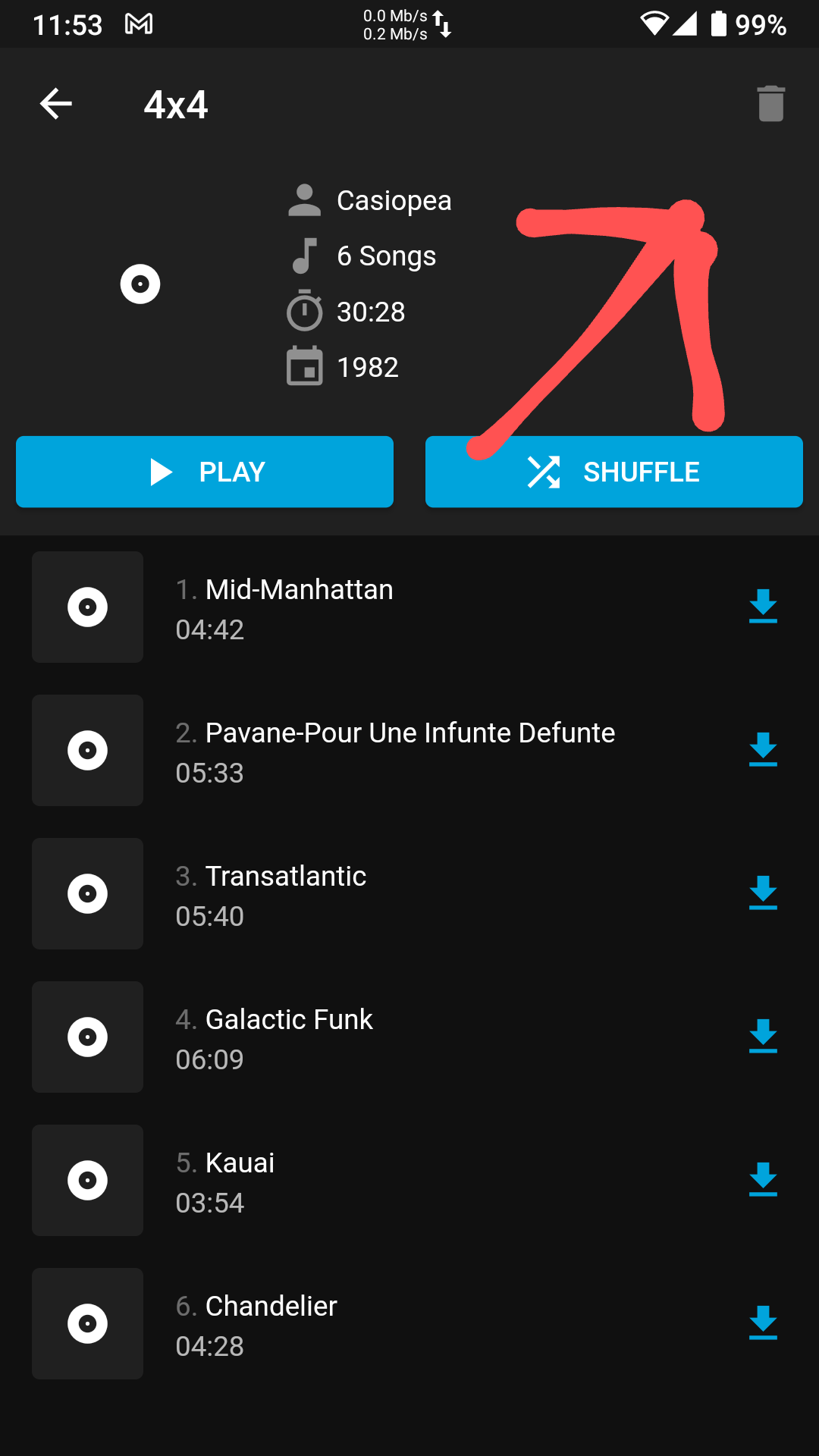The height and width of the screenshot is (1456, 819).
Task: Open the Kauai track
Action: pyautogui.click(x=409, y=1181)
